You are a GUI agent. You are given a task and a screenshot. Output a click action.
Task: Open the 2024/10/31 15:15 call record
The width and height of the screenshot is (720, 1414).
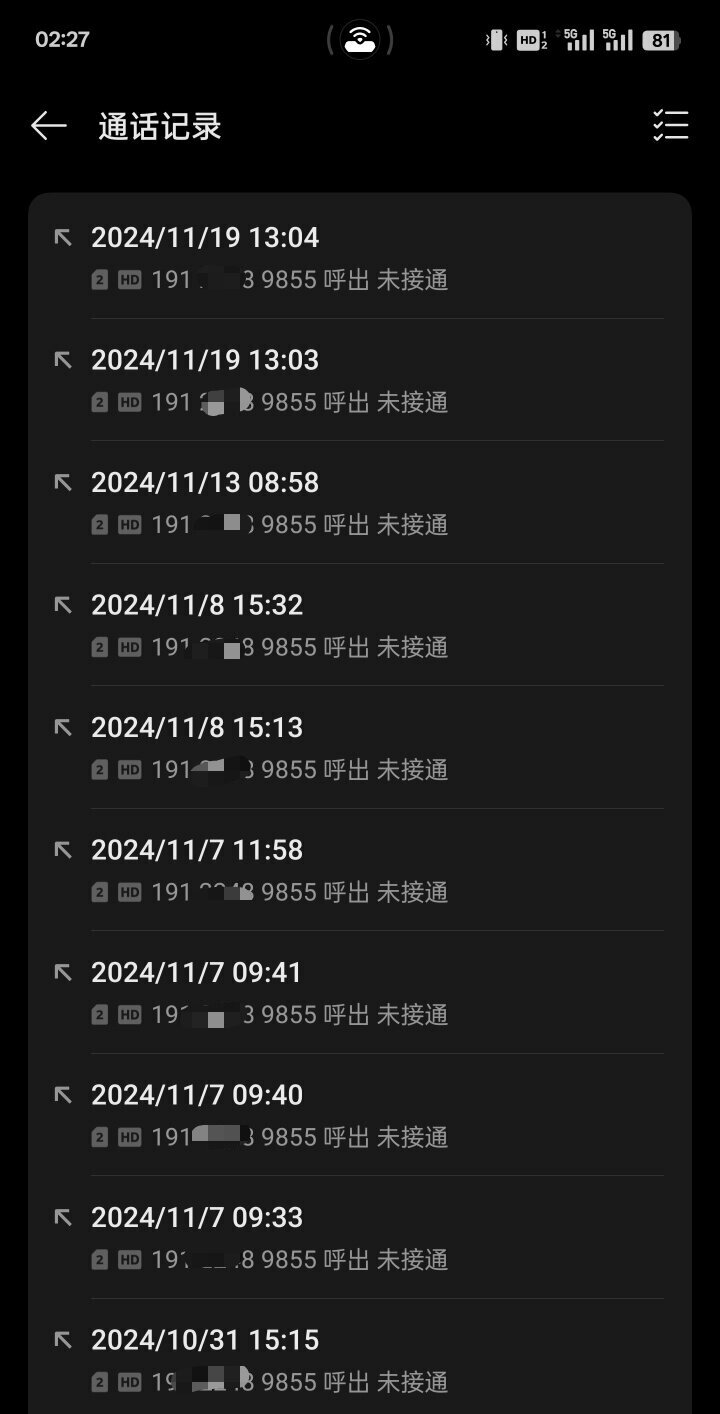(x=360, y=1357)
